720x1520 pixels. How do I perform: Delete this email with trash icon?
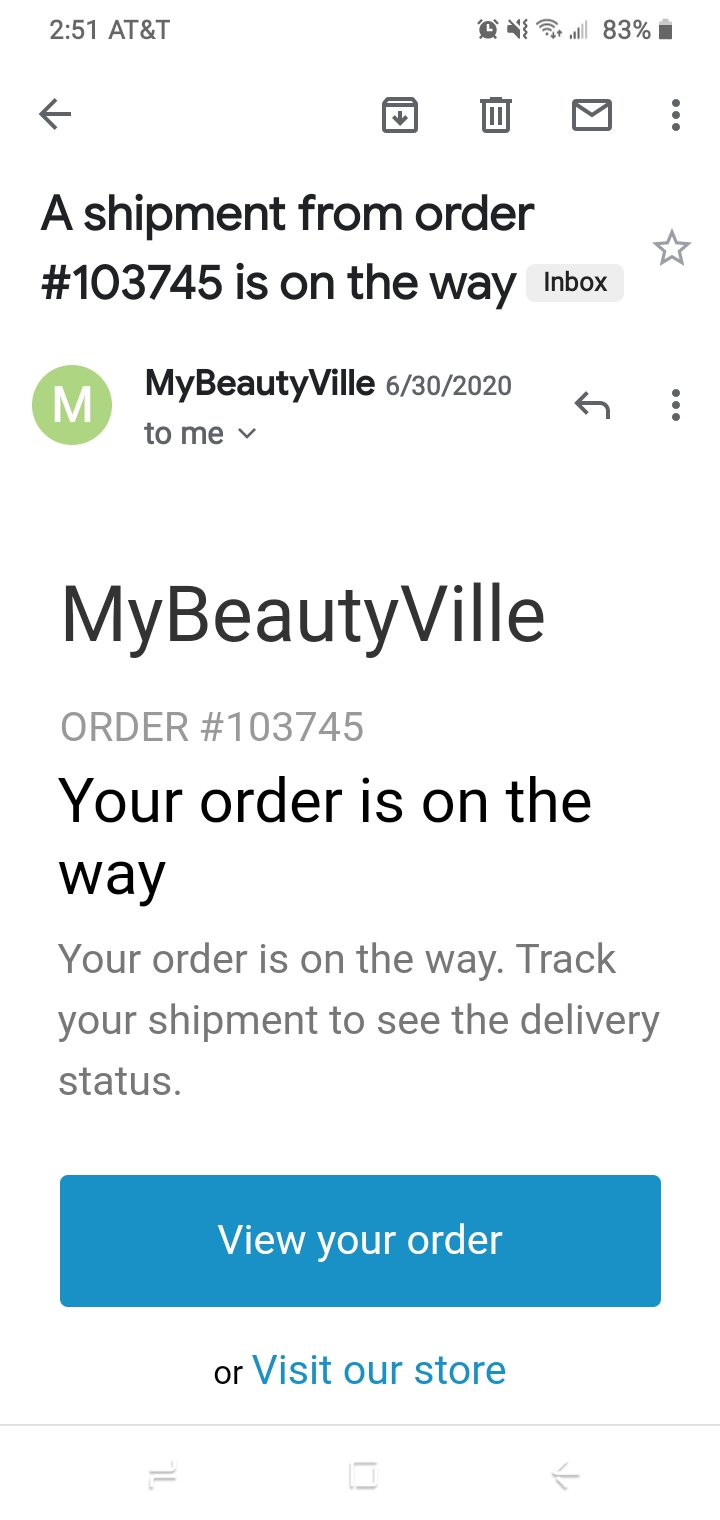[496, 116]
